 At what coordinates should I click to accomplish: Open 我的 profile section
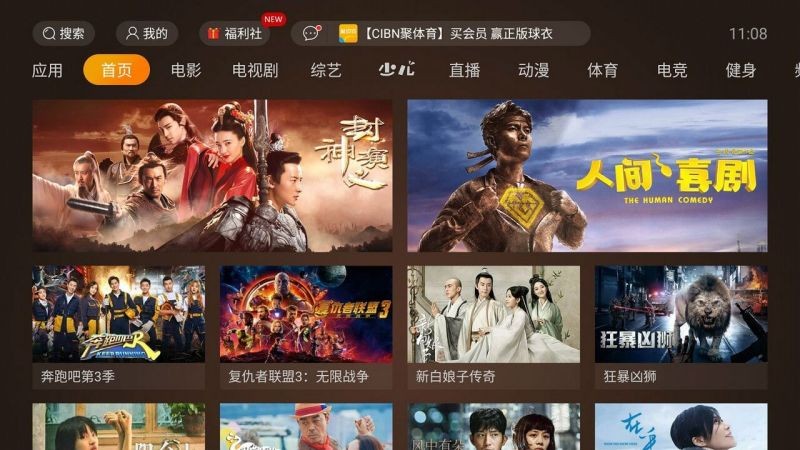pos(146,33)
